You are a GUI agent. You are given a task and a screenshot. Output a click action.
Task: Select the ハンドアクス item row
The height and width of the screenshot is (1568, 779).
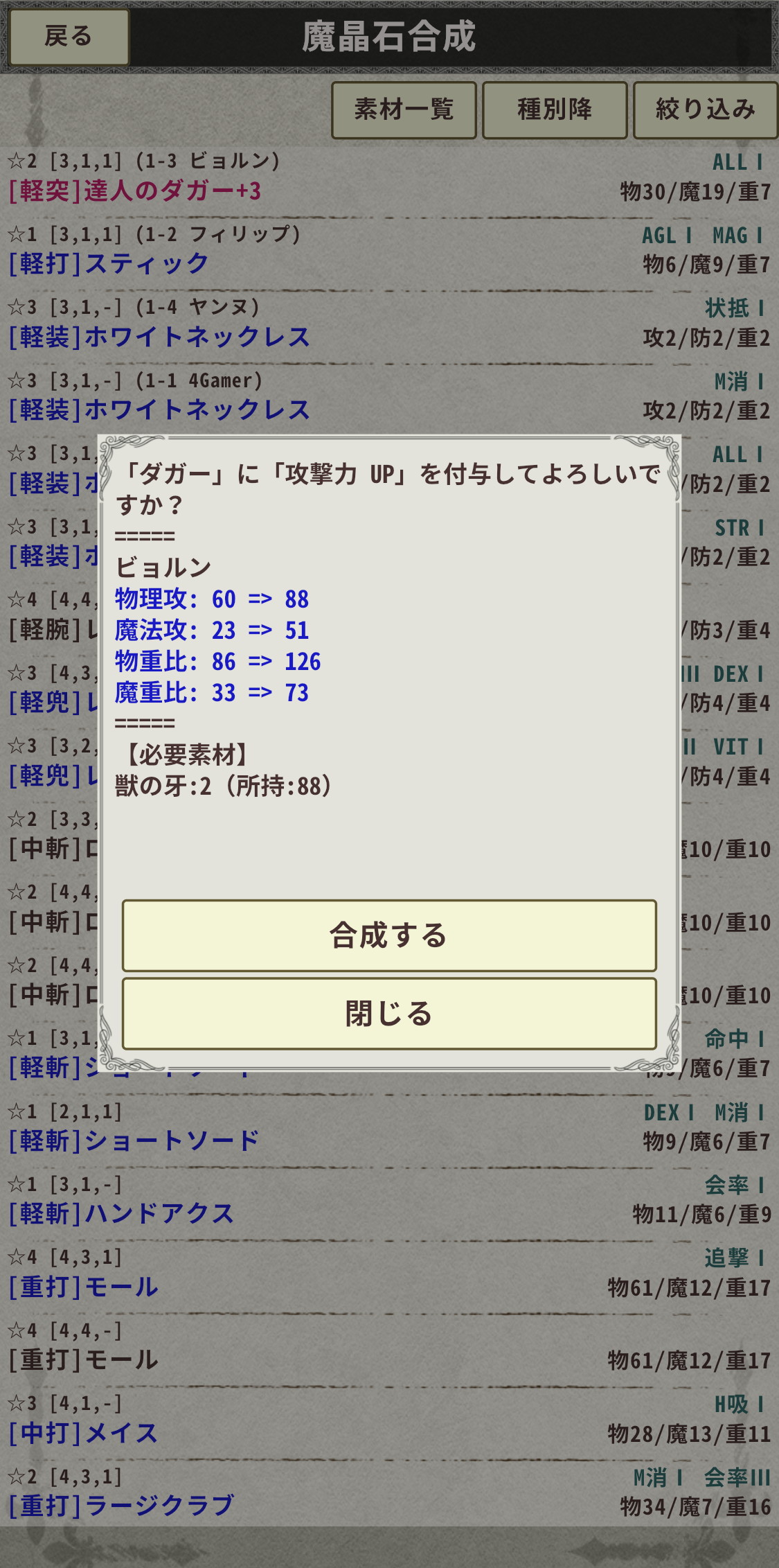tap(389, 1201)
